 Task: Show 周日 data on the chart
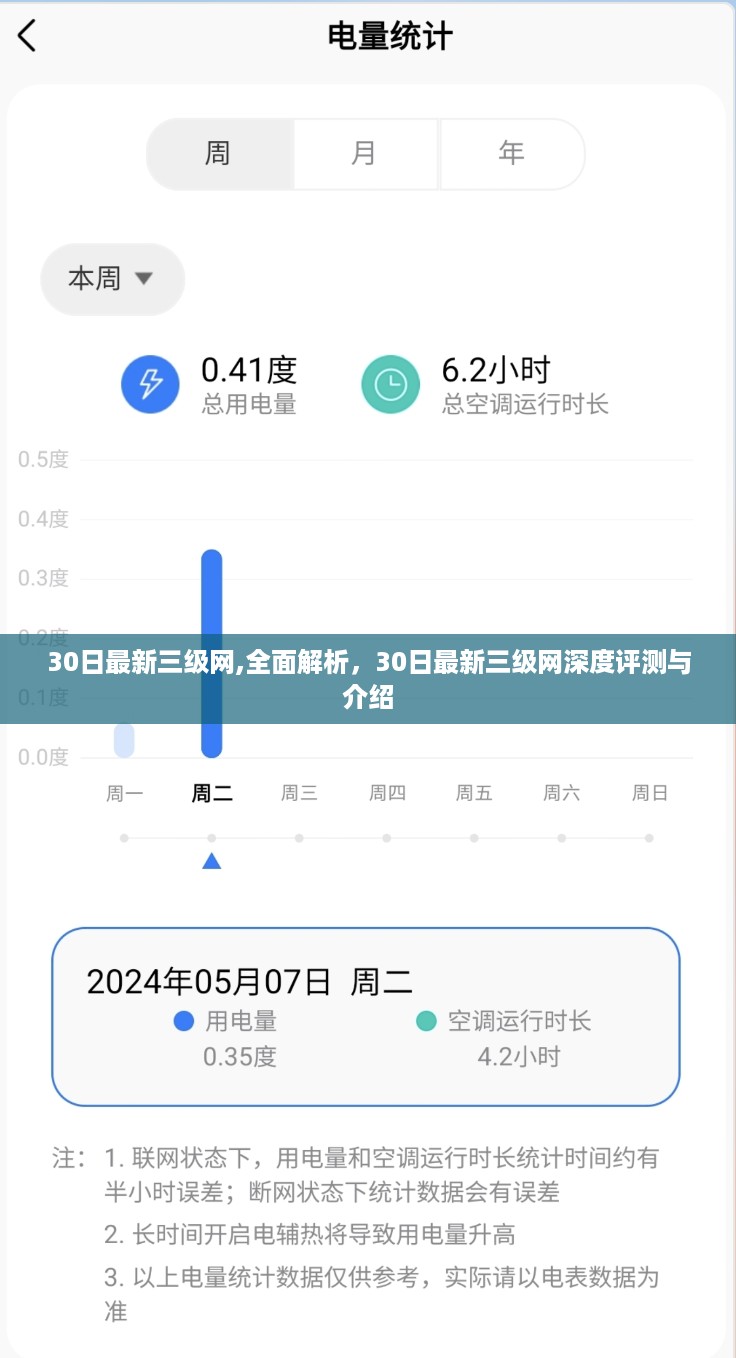tap(650, 794)
